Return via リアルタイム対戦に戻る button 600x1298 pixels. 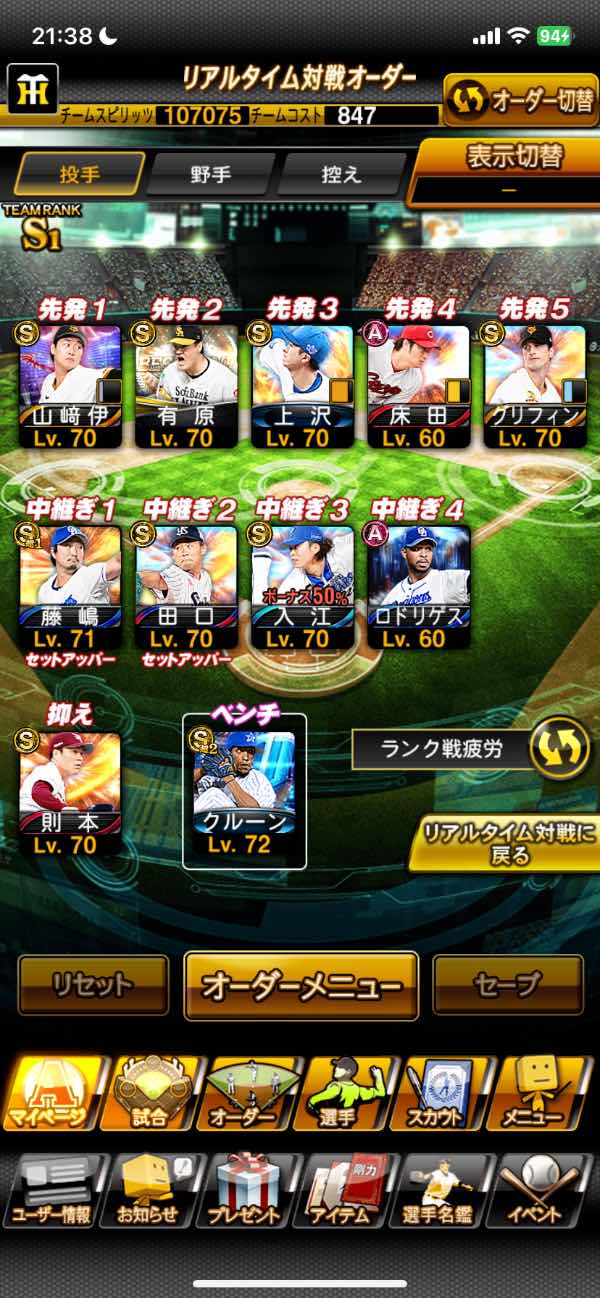point(505,843)
